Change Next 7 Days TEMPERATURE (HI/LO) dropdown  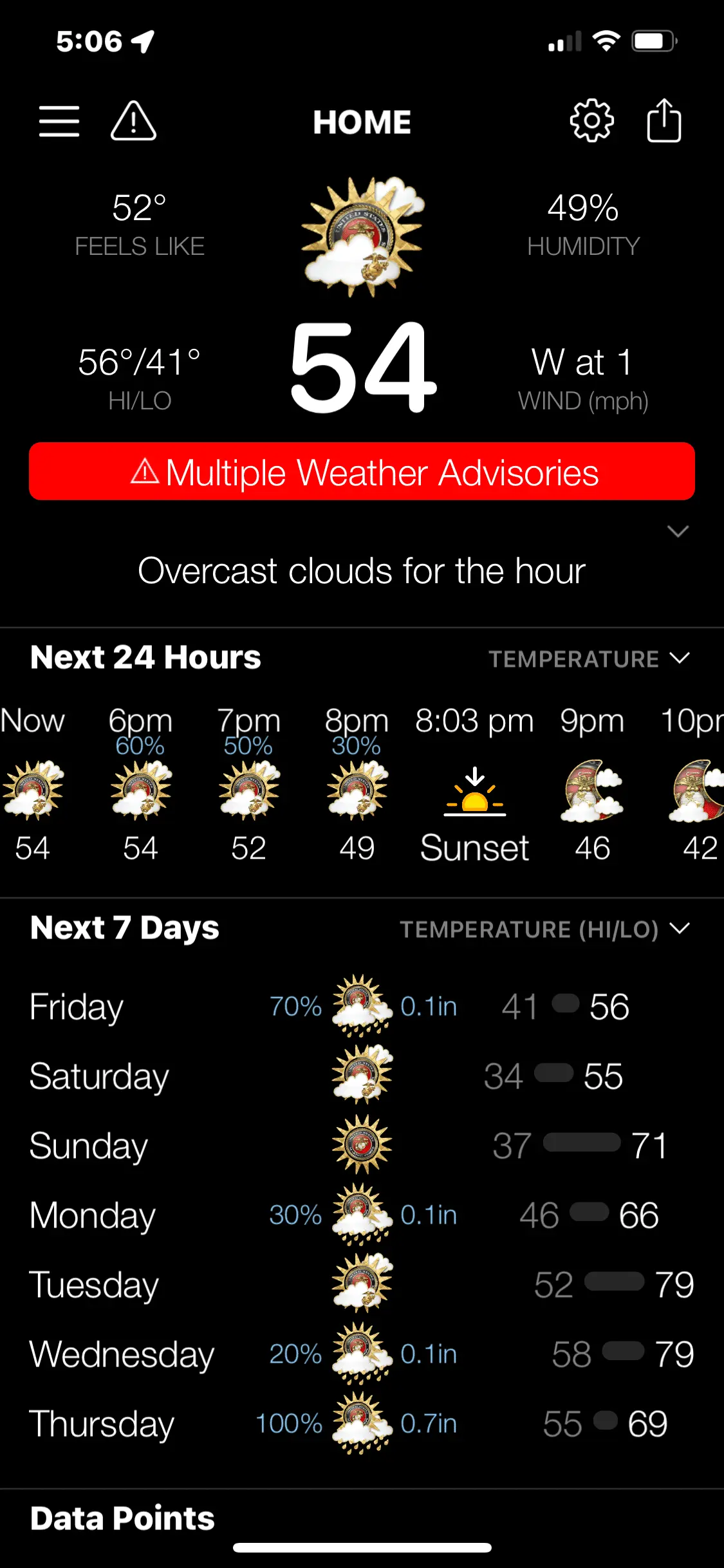tap(544, 929)
